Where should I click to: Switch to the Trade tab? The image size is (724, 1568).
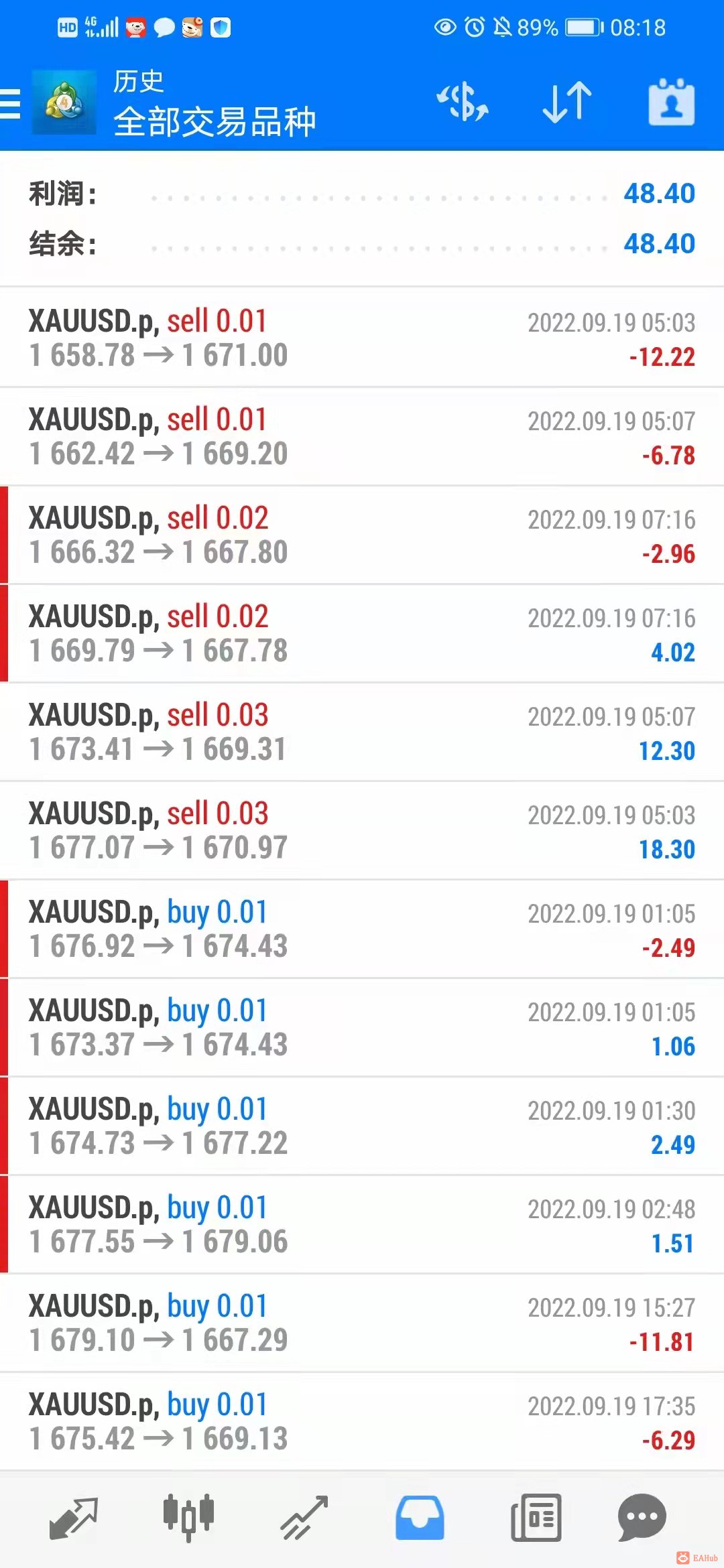tap(304, 1518)
